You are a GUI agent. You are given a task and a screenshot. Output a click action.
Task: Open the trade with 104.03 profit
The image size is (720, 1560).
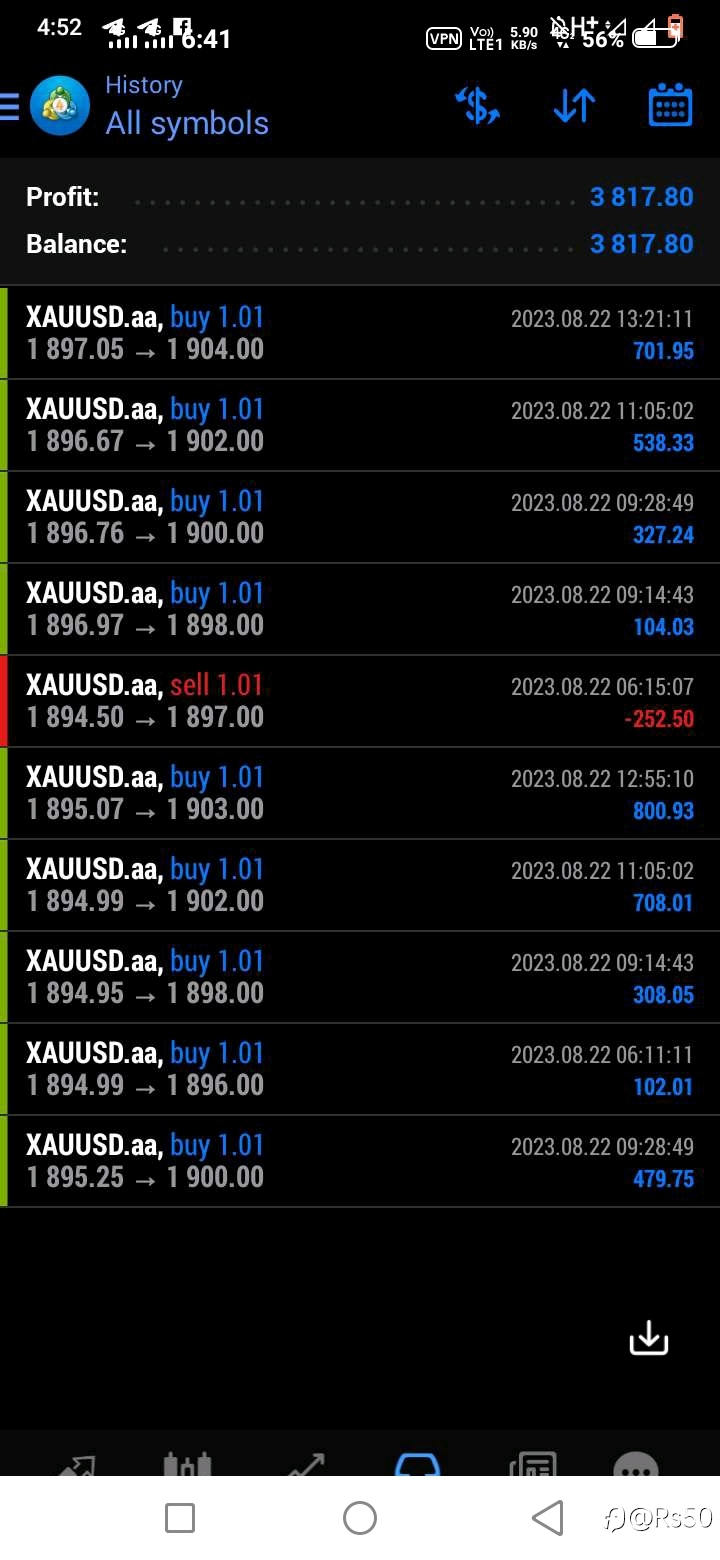(x=360, y=609)
